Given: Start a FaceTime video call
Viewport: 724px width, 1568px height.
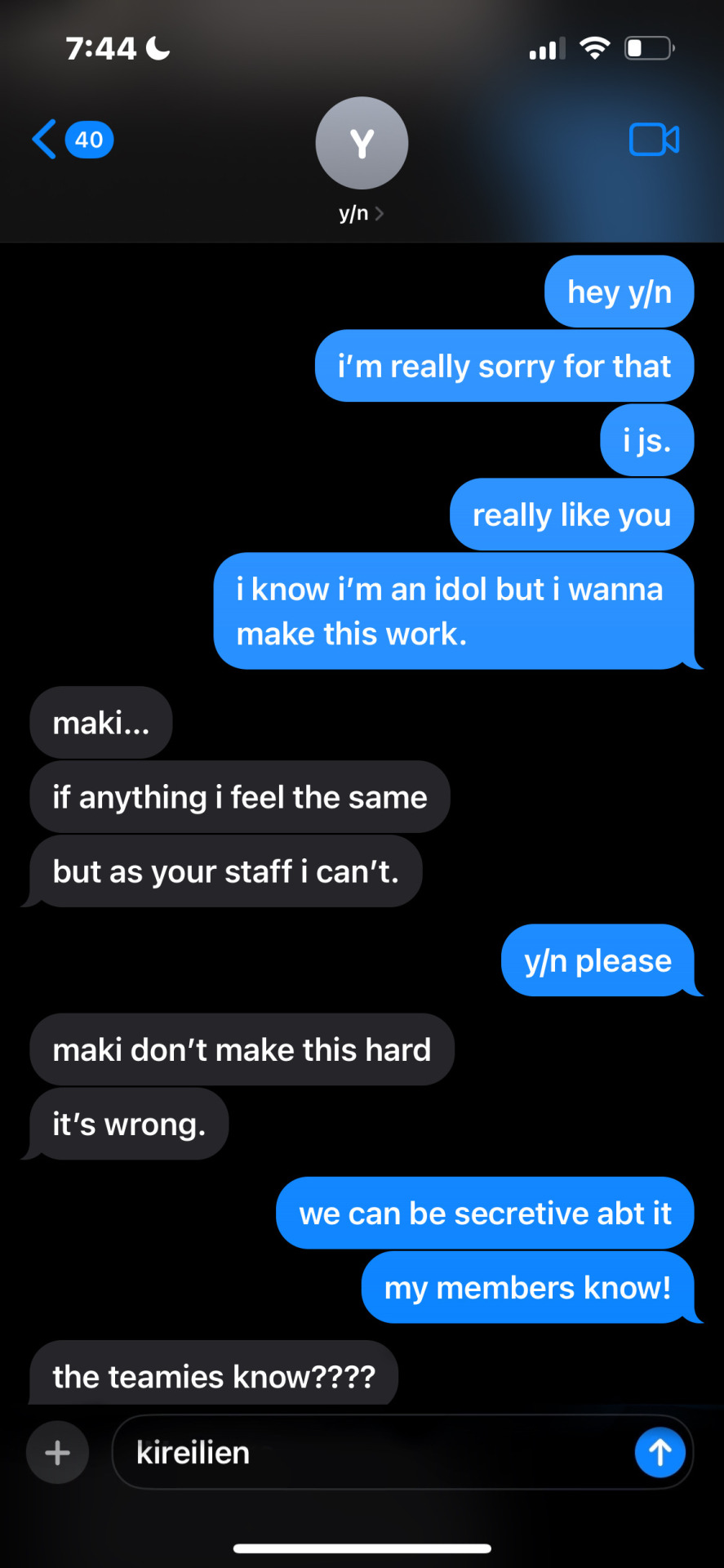Looking at the screenshot, I should coord(654,140).
